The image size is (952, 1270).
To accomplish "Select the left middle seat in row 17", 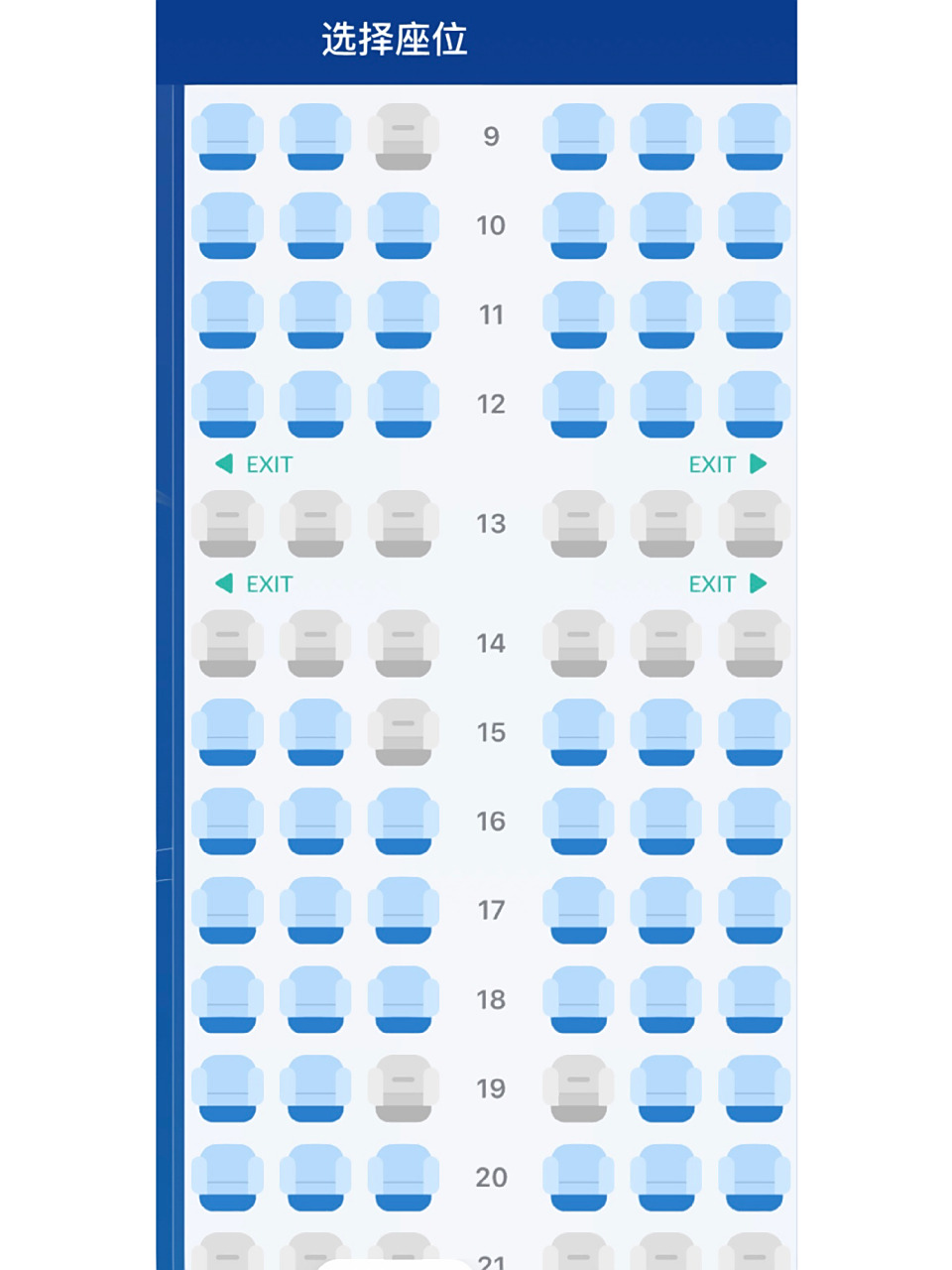I will pyautogui.click(x=315, y=910).
